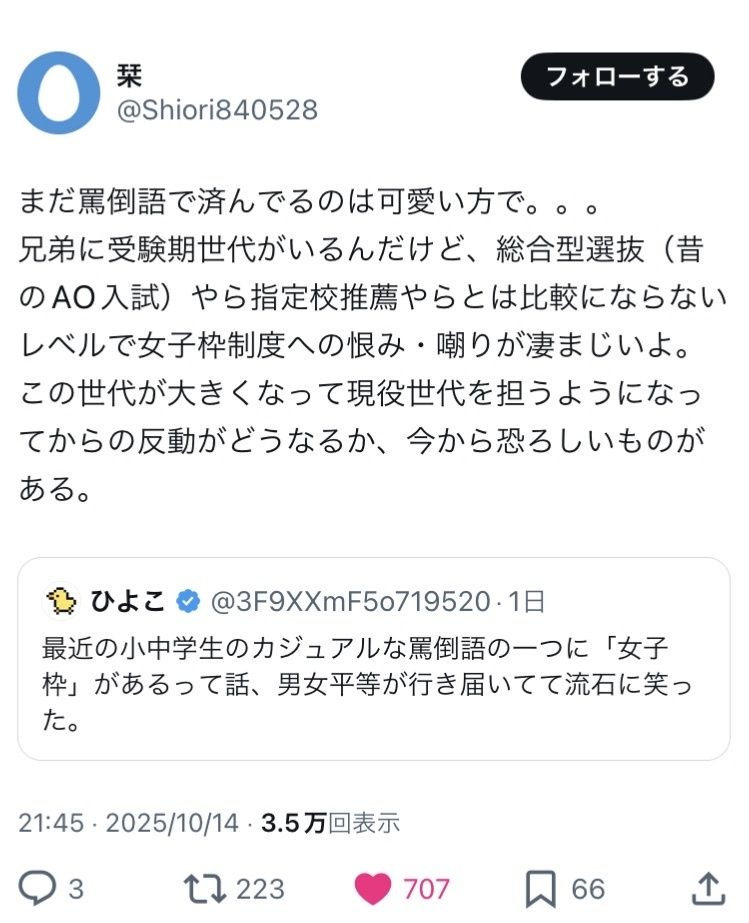The height and width of the screenshot is (923, 749).
Task: Open the profile avatar of @Shiori840528
Action: point(59,93)
